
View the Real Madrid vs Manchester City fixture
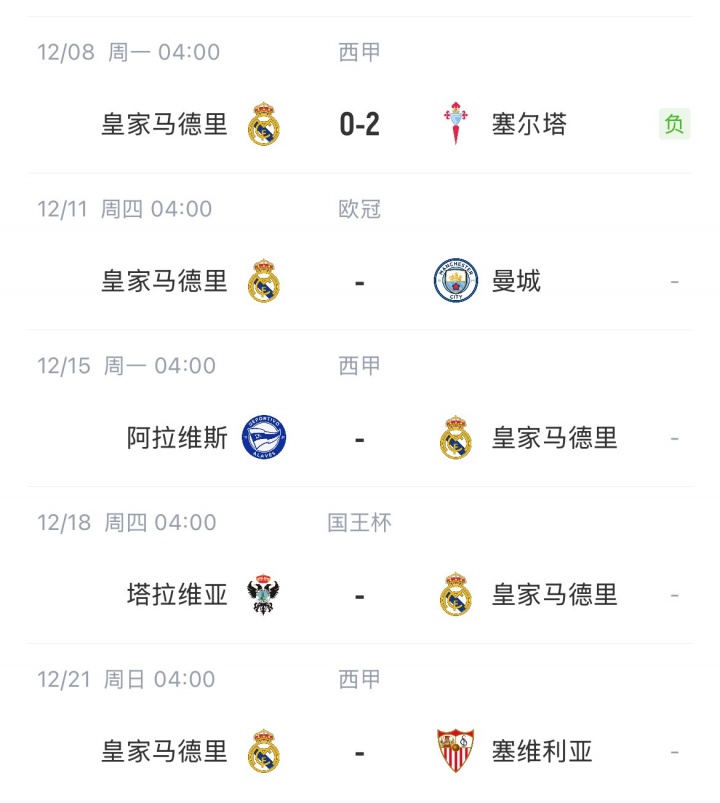[x=359, y=281]
